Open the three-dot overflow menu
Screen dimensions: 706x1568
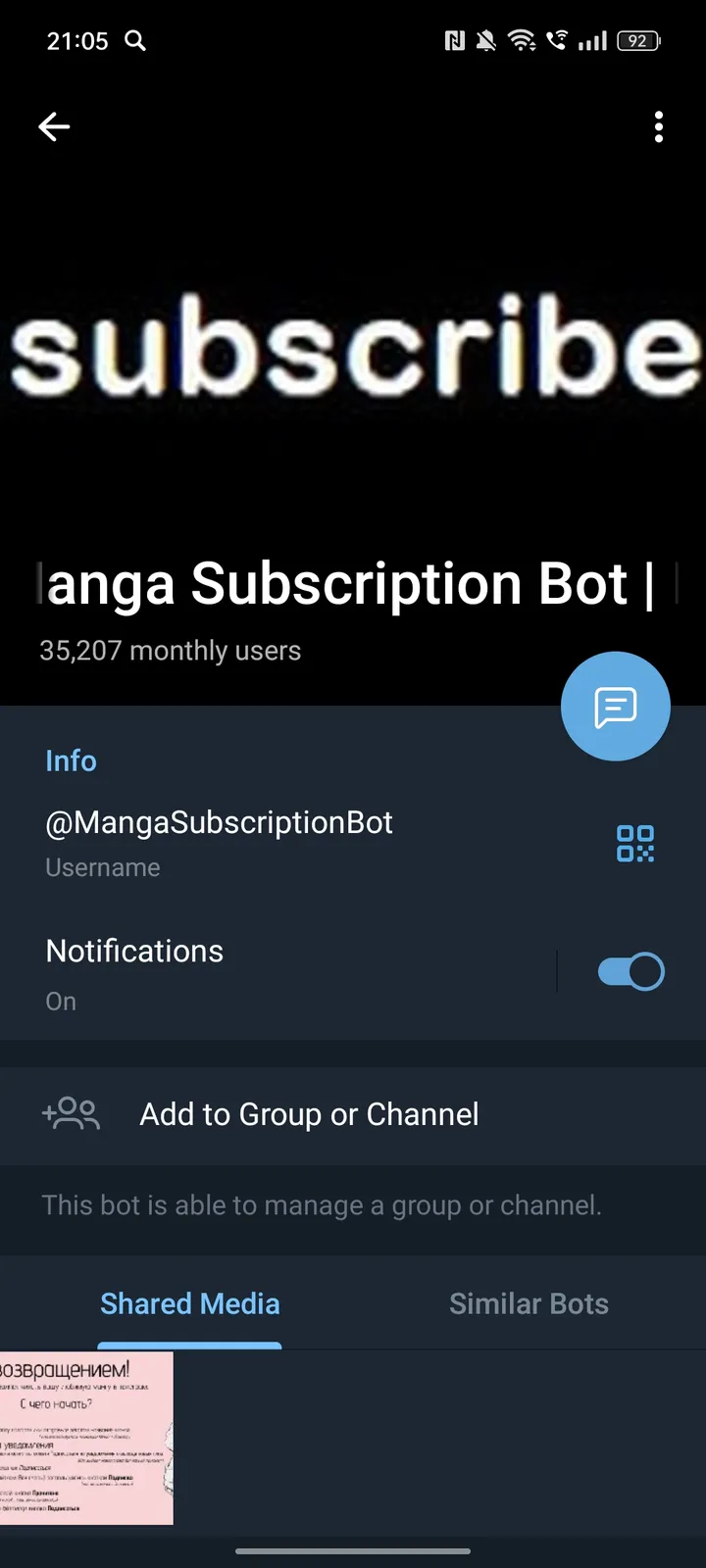pos(658,127)
